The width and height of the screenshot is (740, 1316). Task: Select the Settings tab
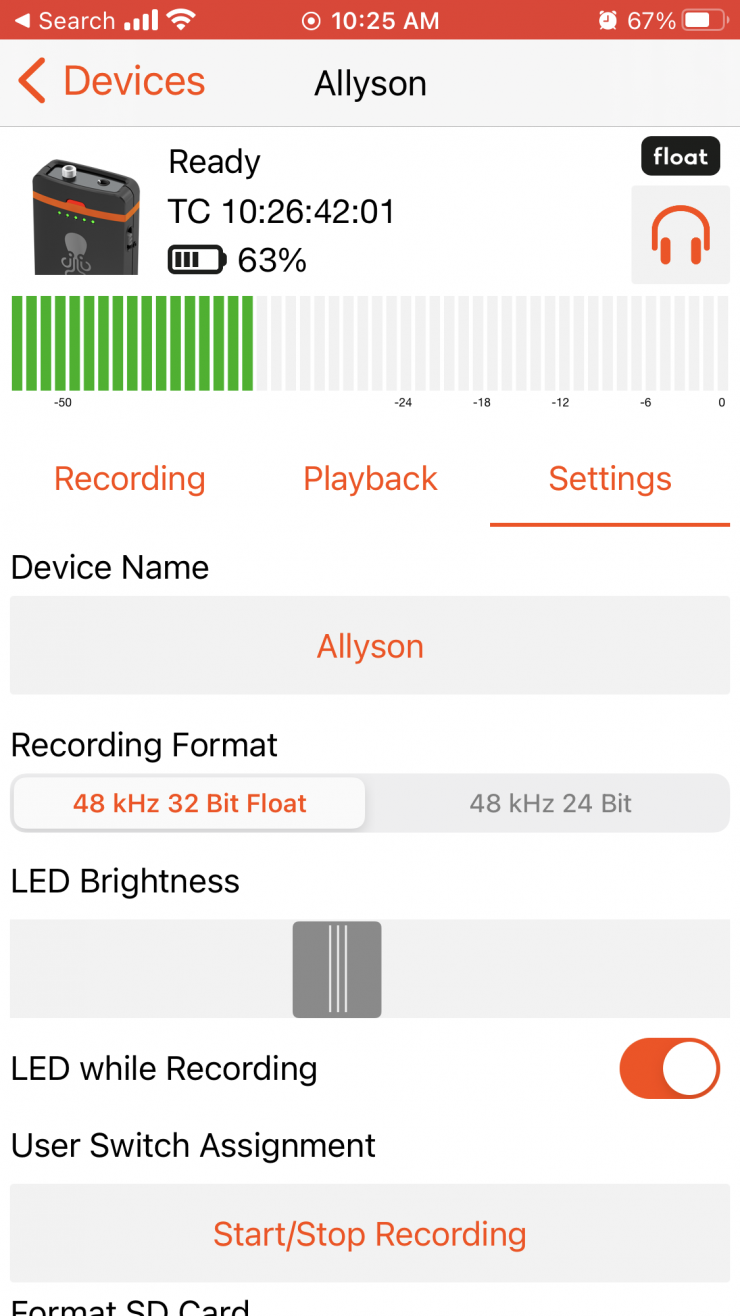tap(610, 479)
